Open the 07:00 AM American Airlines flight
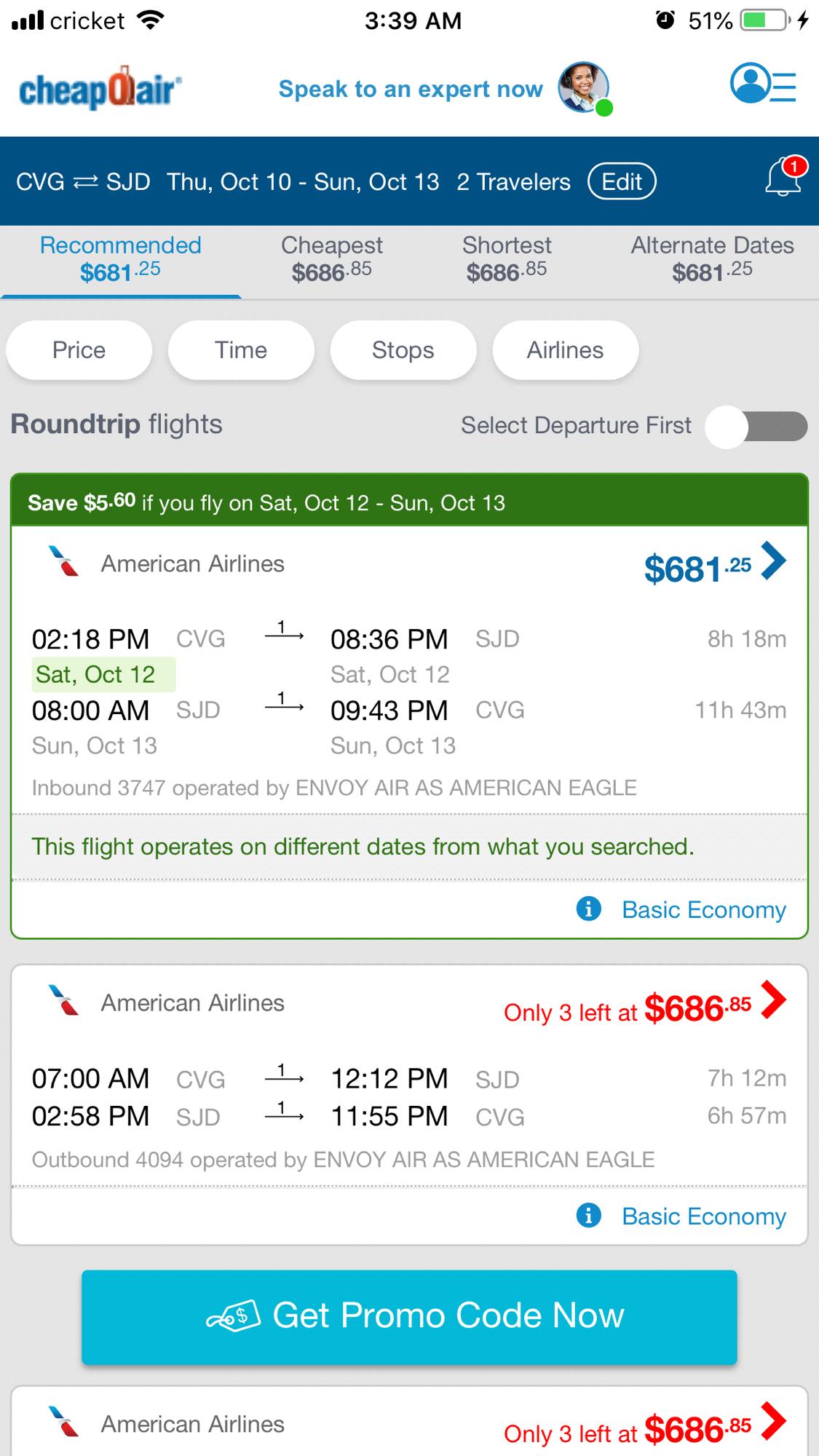This screenshot has width=819, height=1456. tap(409, 1077)
